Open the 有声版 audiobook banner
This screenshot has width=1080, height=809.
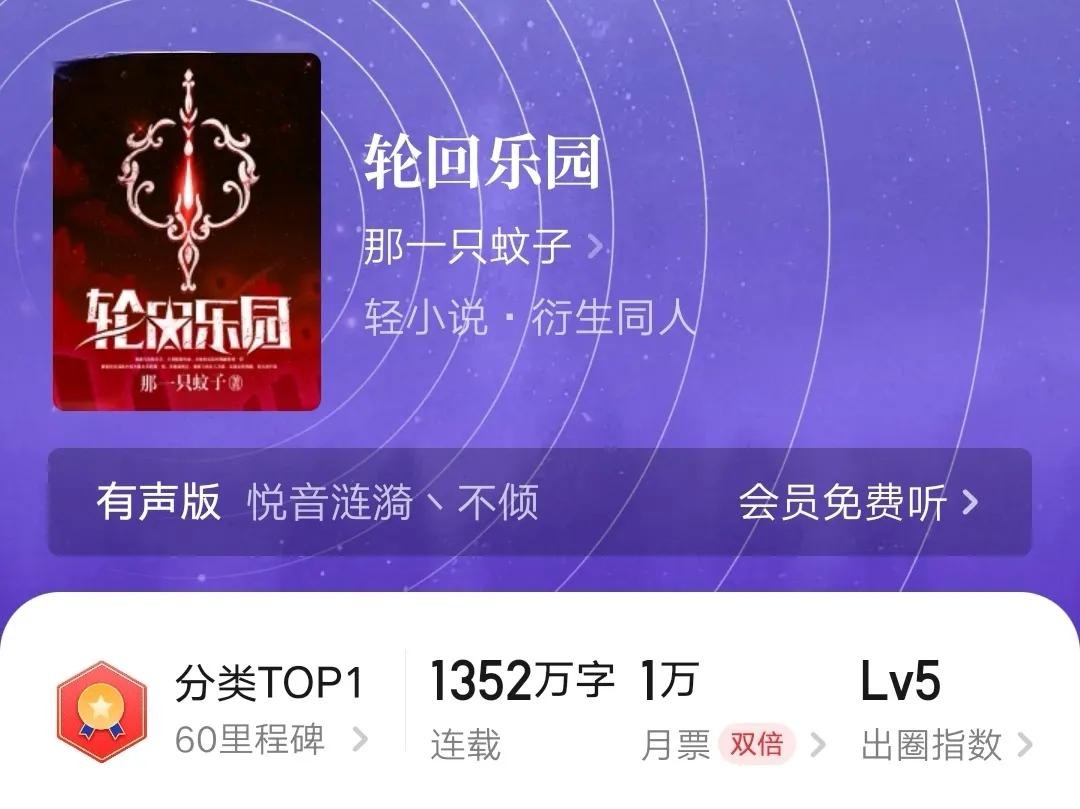pos(540,502)
